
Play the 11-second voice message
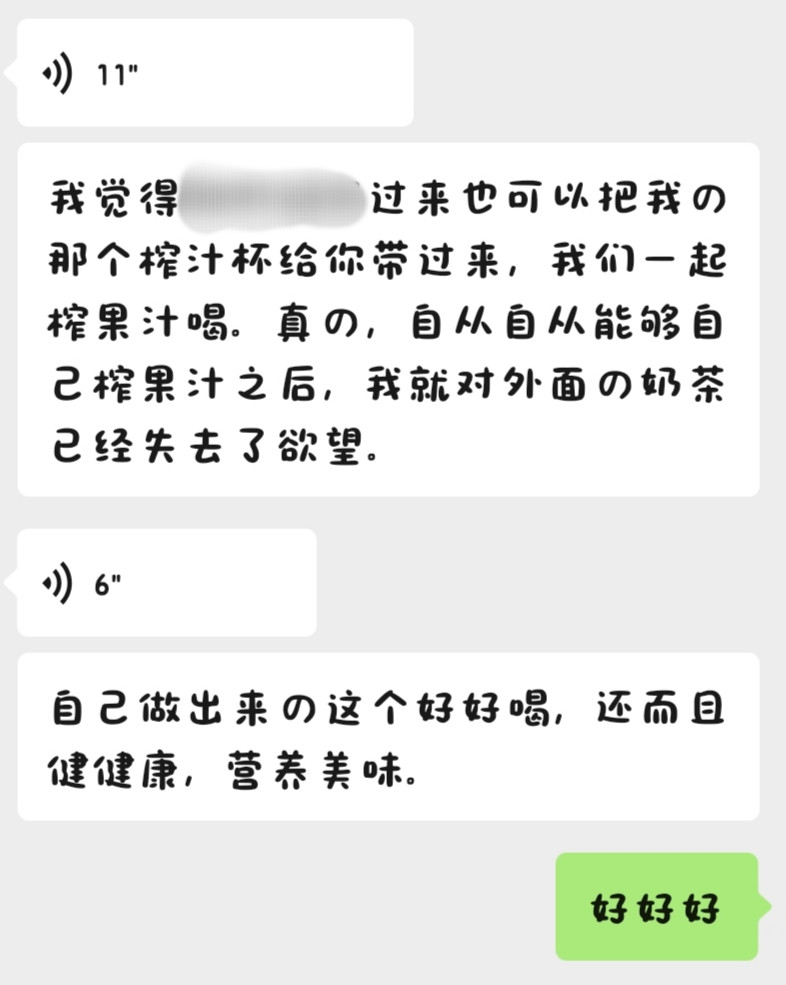[214, 73]
